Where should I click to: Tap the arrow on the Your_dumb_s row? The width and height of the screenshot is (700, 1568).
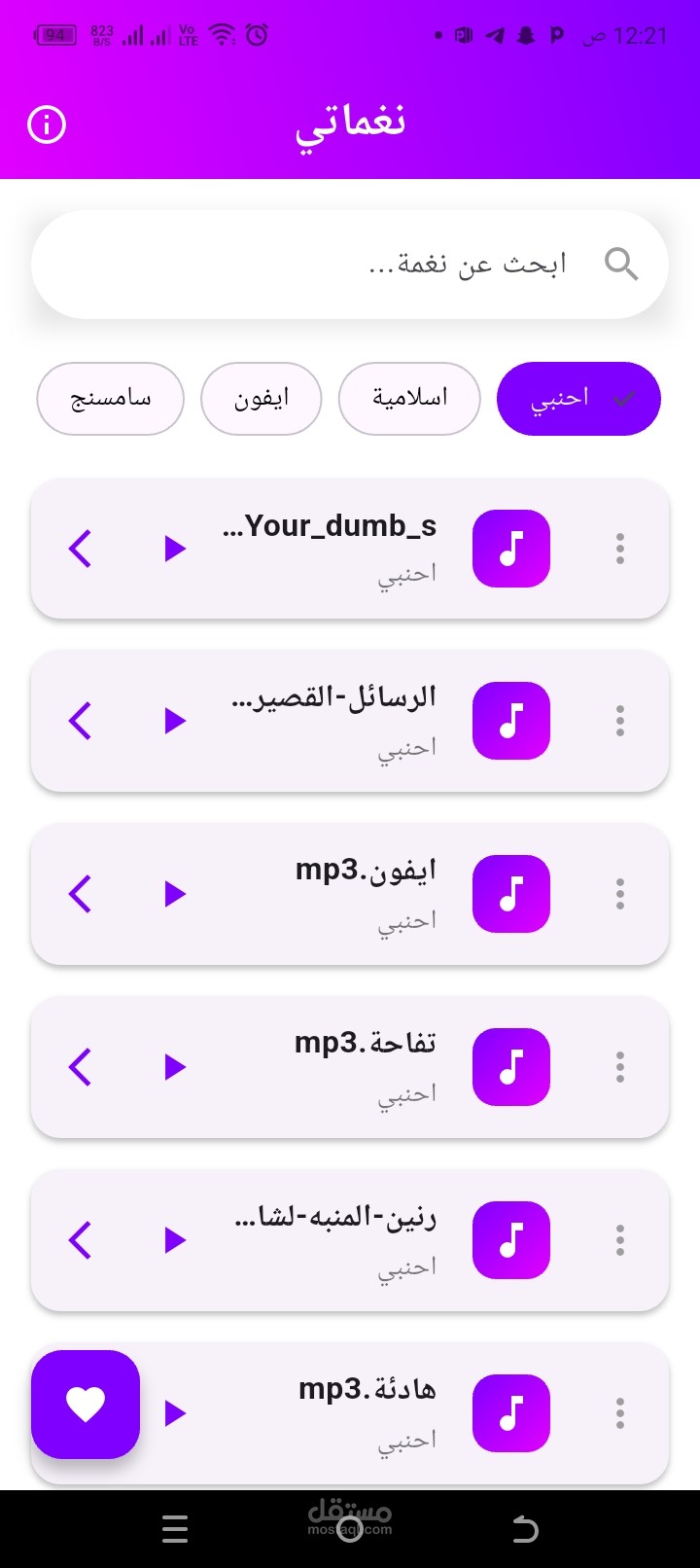click(81, 549)
